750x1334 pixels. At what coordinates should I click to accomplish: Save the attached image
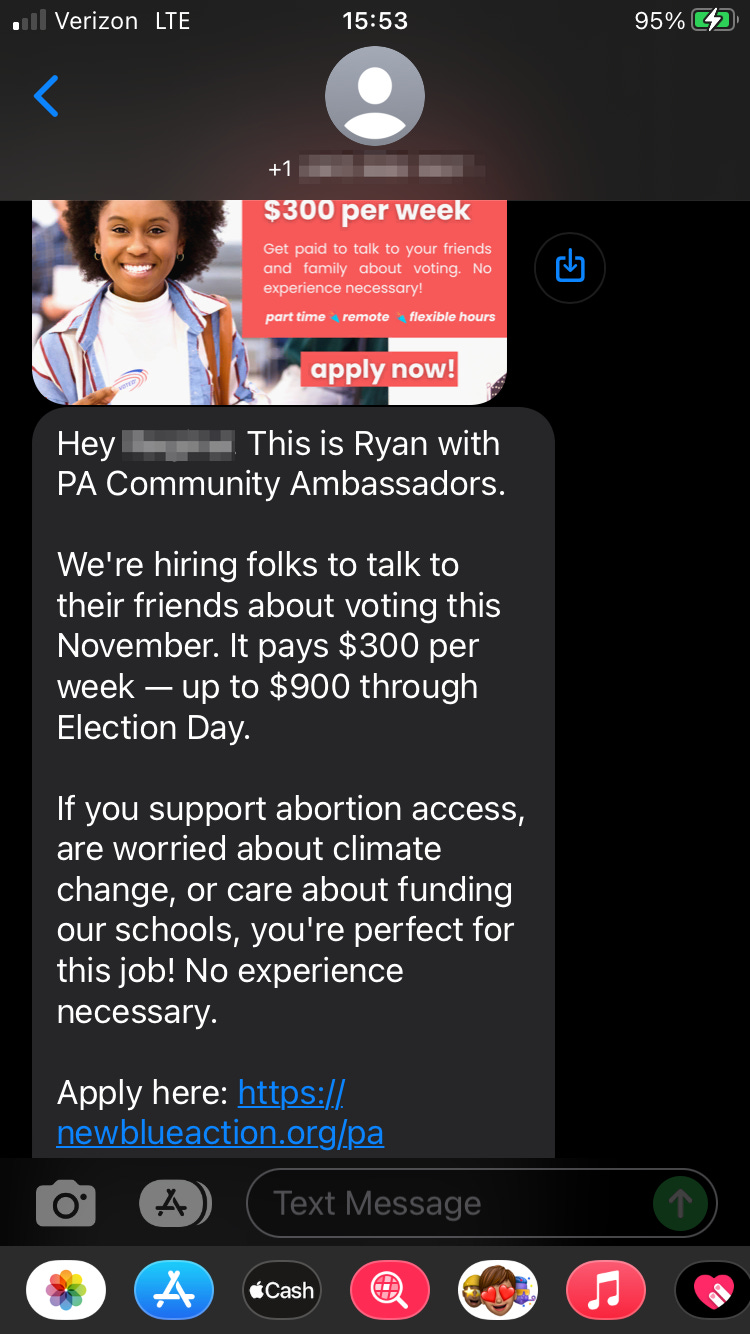pyautogui.click(x=569, y=267)
